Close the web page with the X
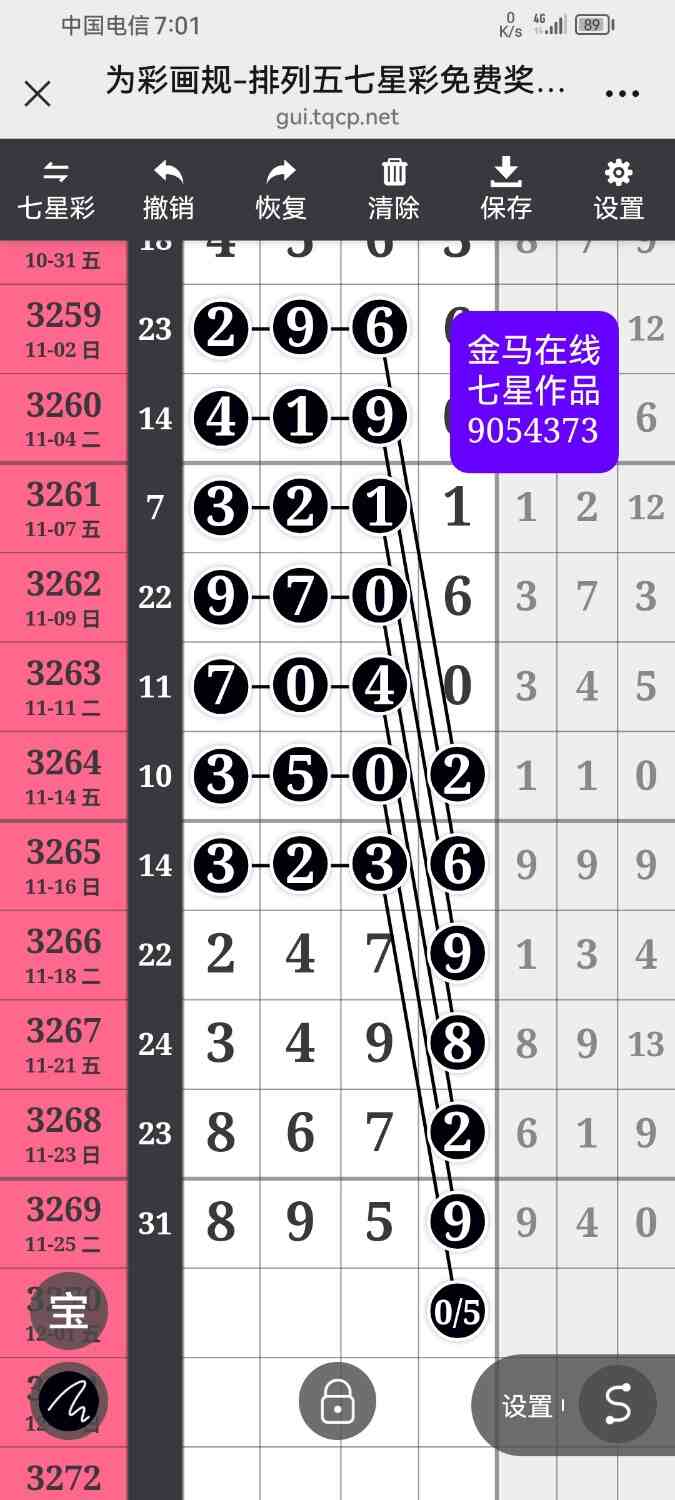Viewport: 675px width, 1500px height. tap(37, 94)
